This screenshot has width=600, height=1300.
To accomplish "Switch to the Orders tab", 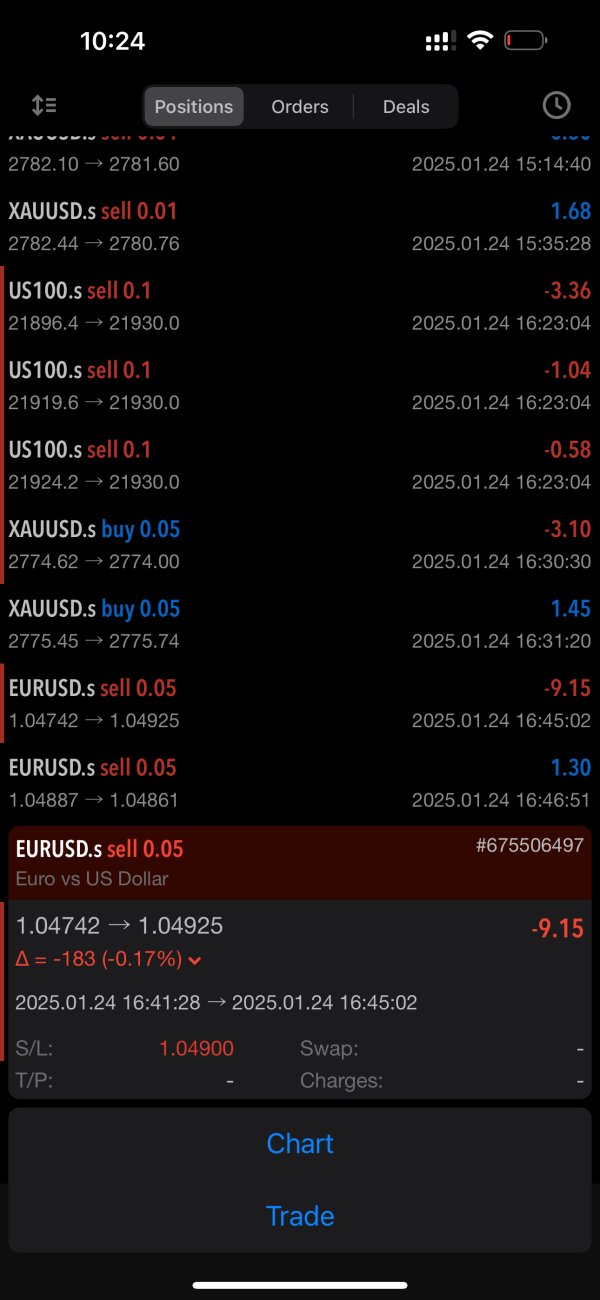I will click(x=300, y=107).
